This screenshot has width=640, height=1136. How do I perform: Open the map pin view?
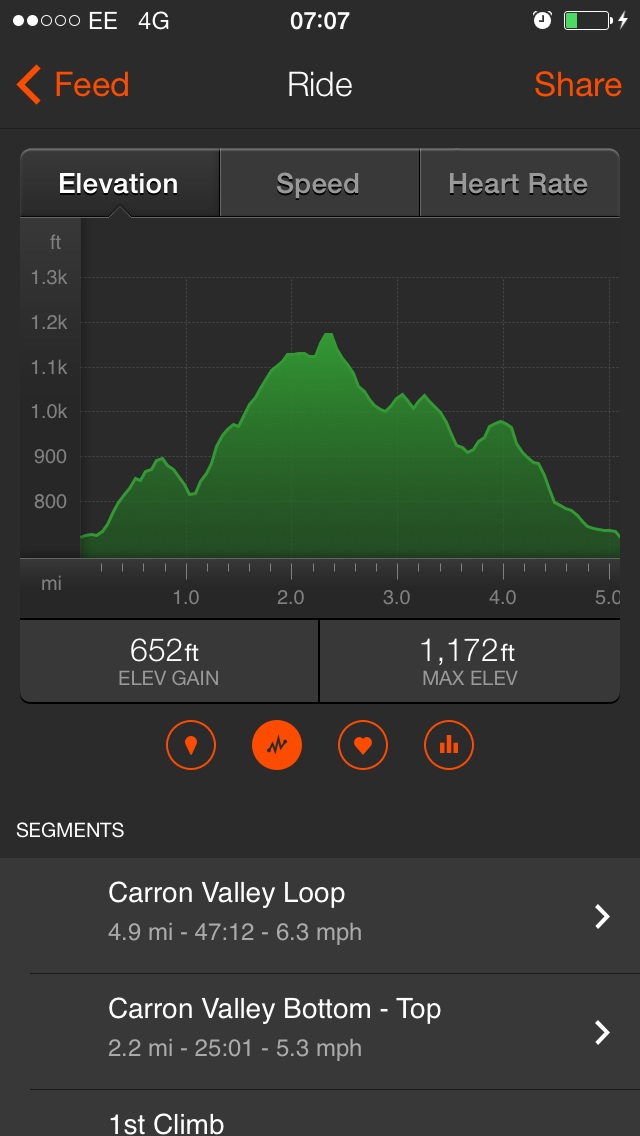click(x=191, y=745)
